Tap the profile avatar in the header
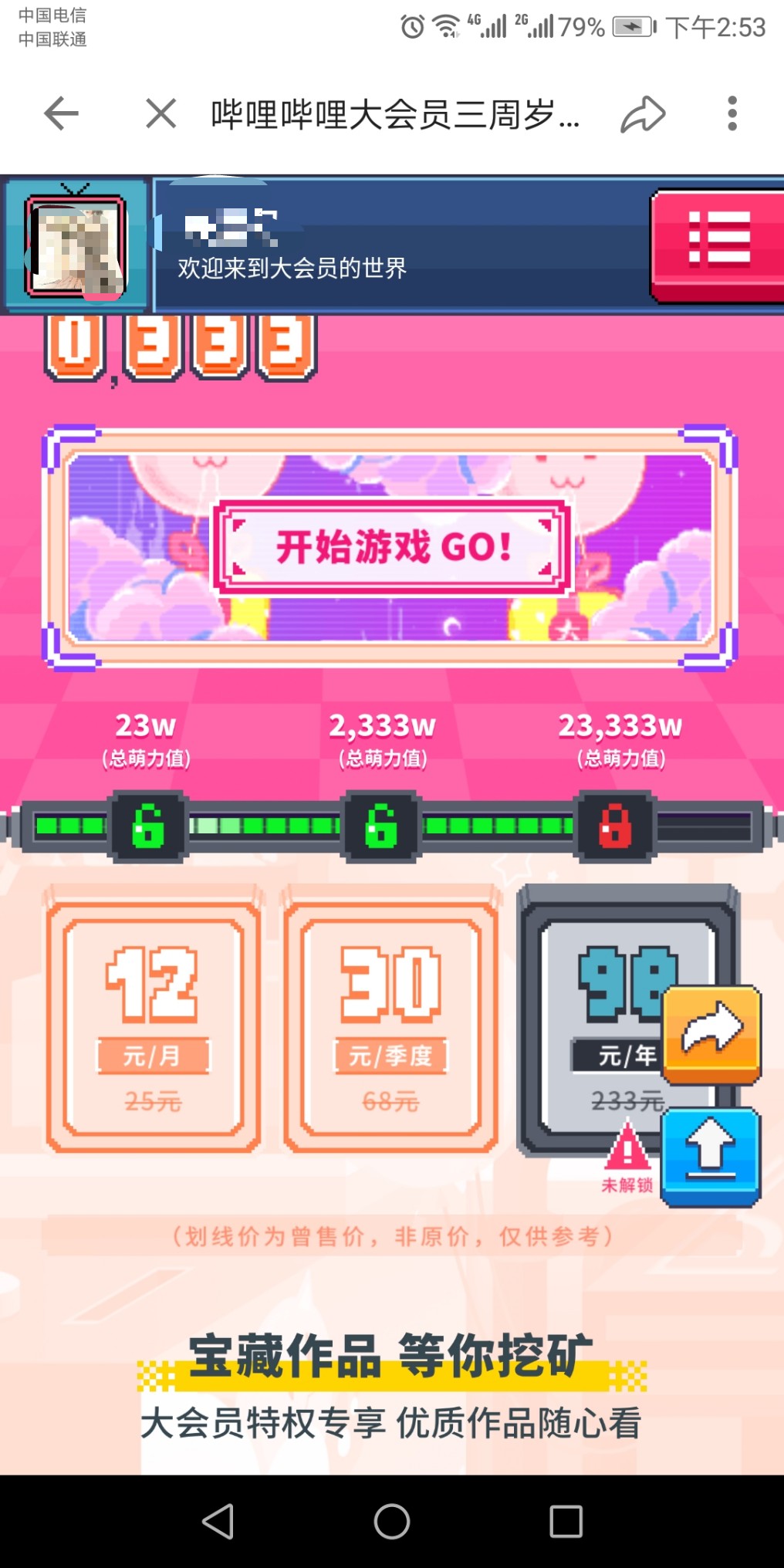This screenshot has width=784, height=1568. tap(76, 247)
